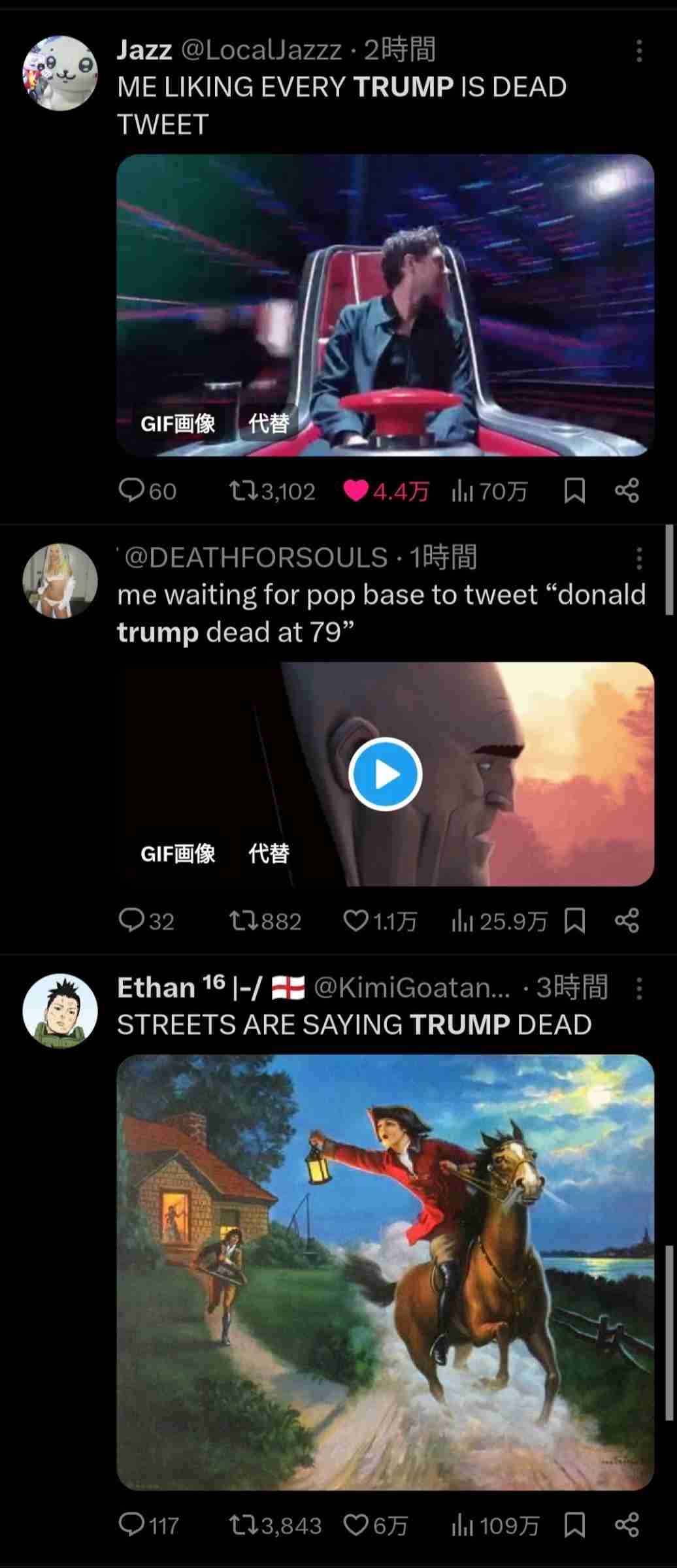View alt text on Jazz's GIF
The image size is (677, 1568).
pos(269,423)
